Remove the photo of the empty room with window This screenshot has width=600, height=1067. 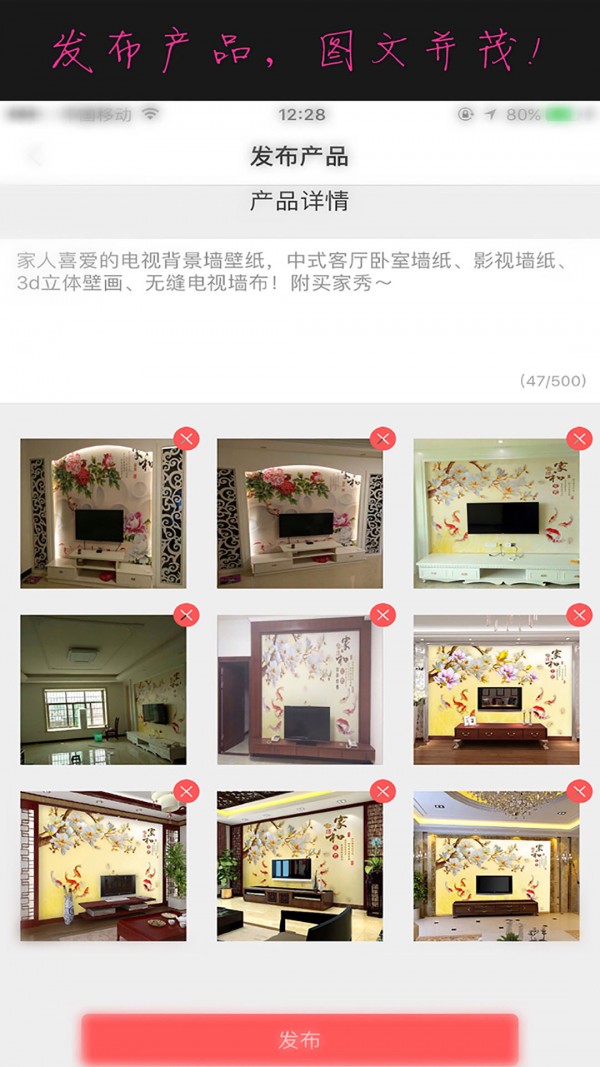point(186,615)
